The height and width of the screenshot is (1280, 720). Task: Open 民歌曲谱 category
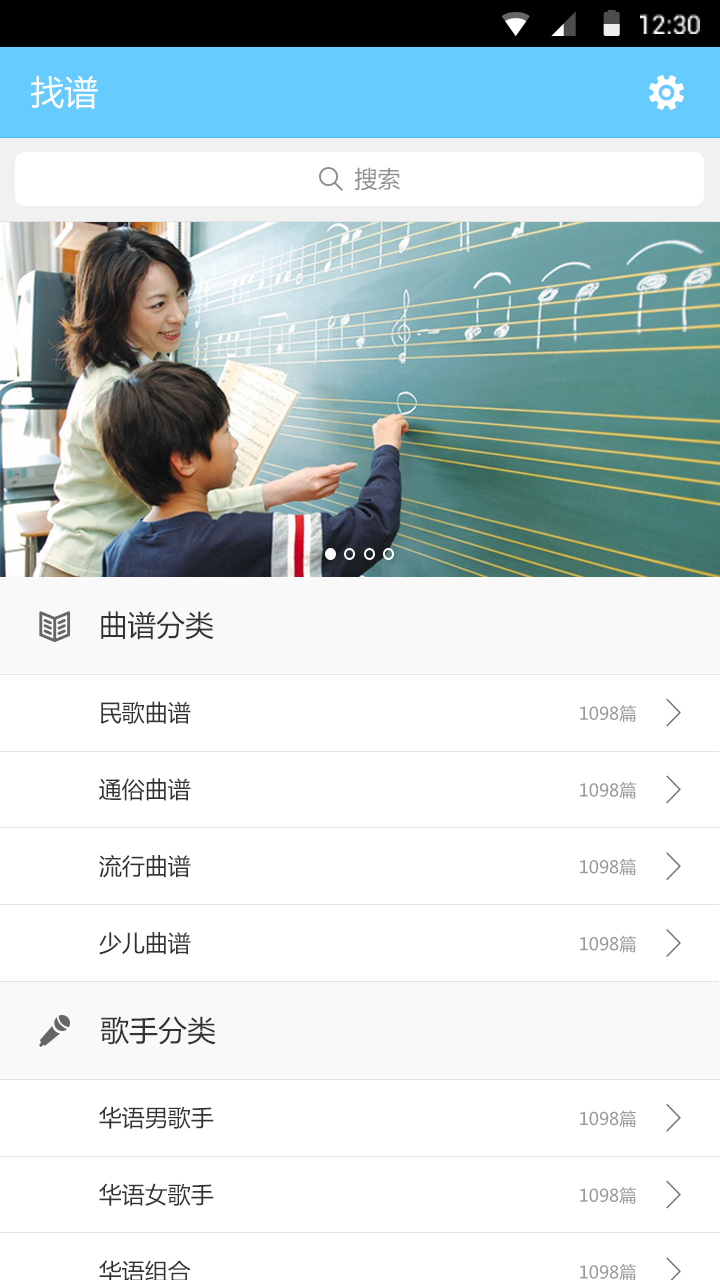[x=360, y=713]
